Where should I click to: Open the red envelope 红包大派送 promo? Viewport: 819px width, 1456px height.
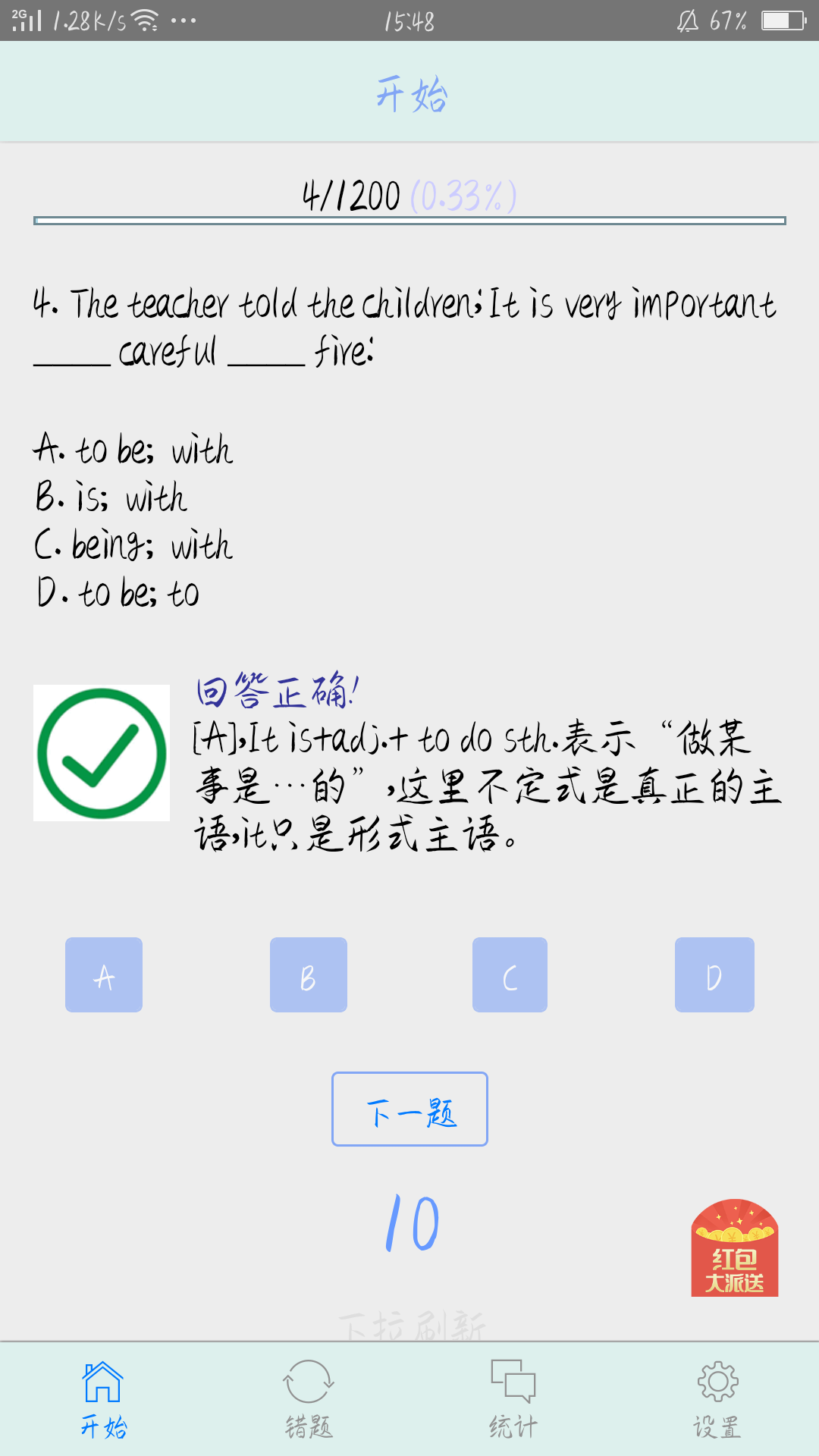pos(734,1248)
